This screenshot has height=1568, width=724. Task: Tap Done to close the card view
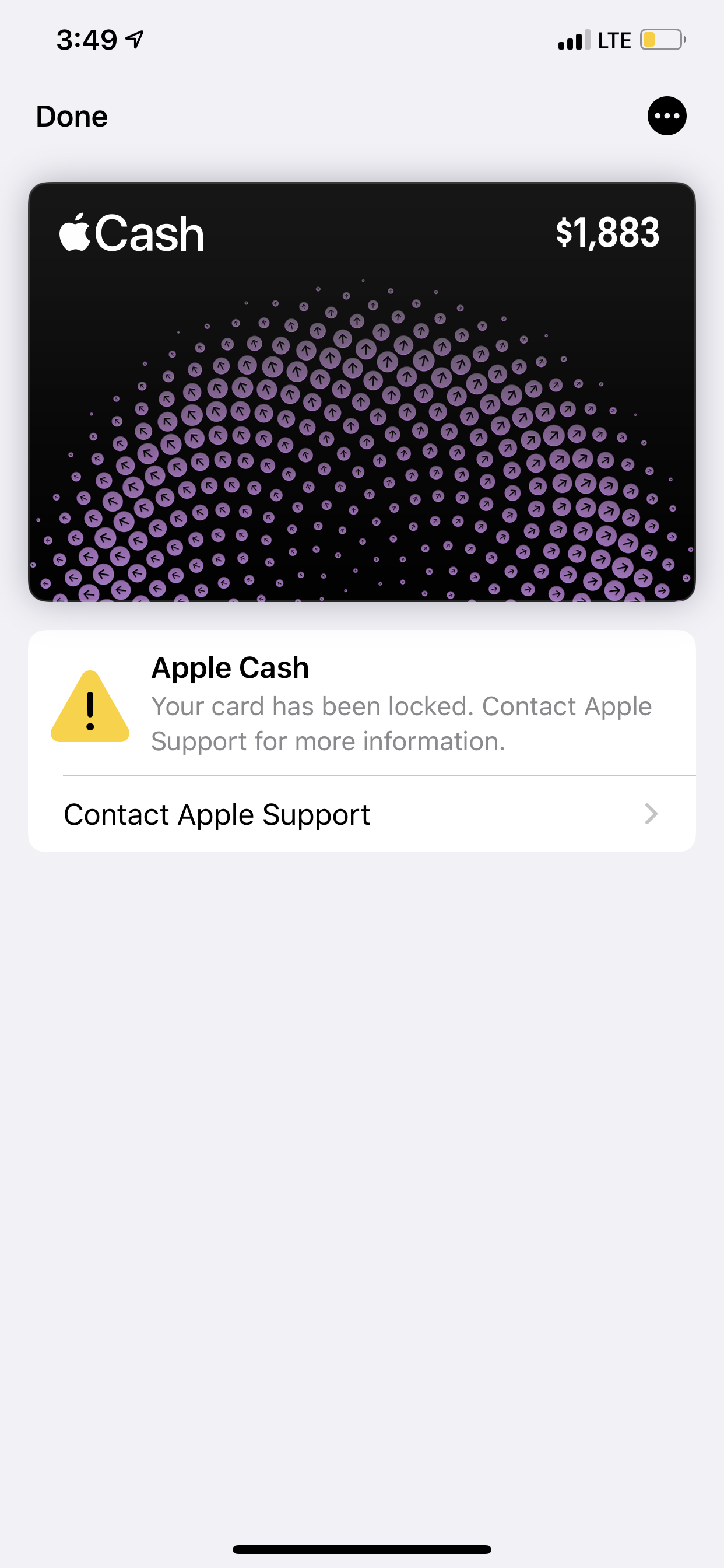[x=72, y=116]
